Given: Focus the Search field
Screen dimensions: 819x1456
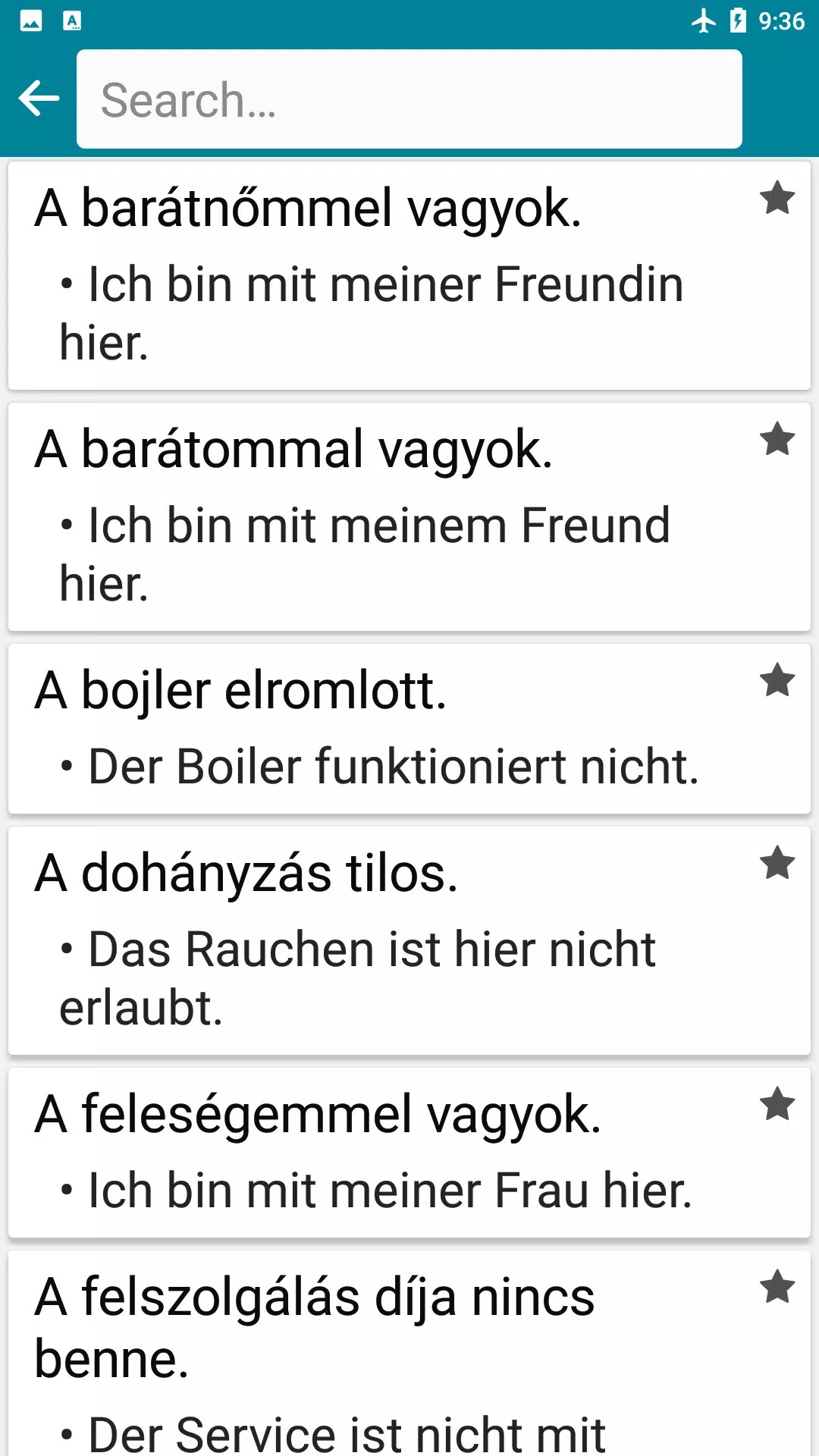Looking at the screenshot, I should point(409,99).
